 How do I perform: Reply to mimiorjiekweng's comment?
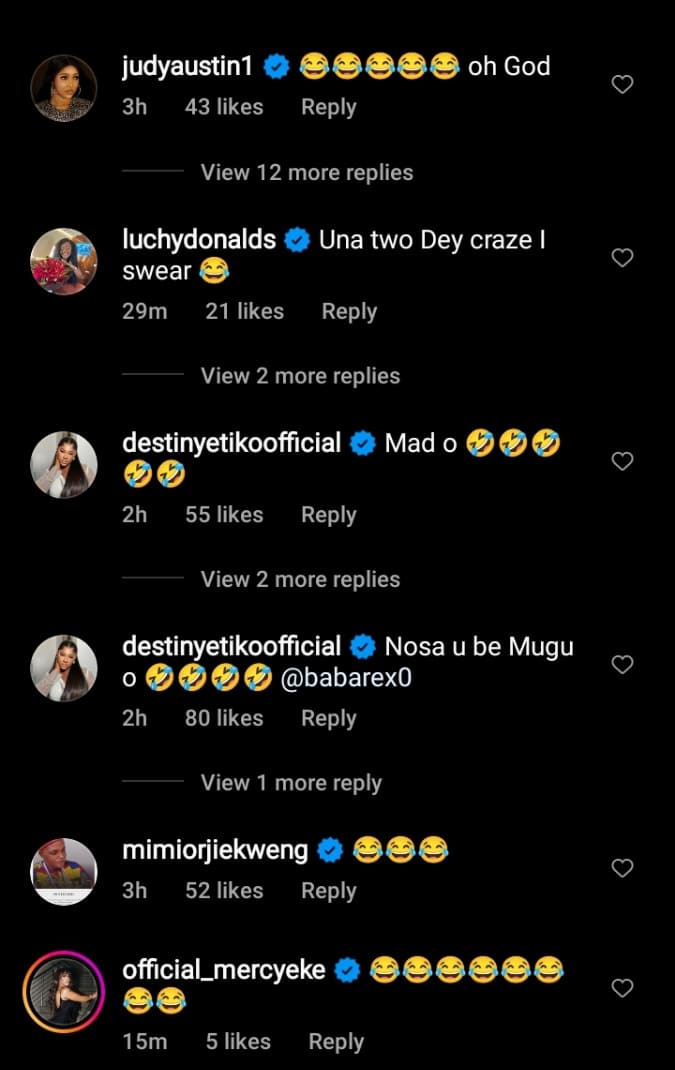328,890
